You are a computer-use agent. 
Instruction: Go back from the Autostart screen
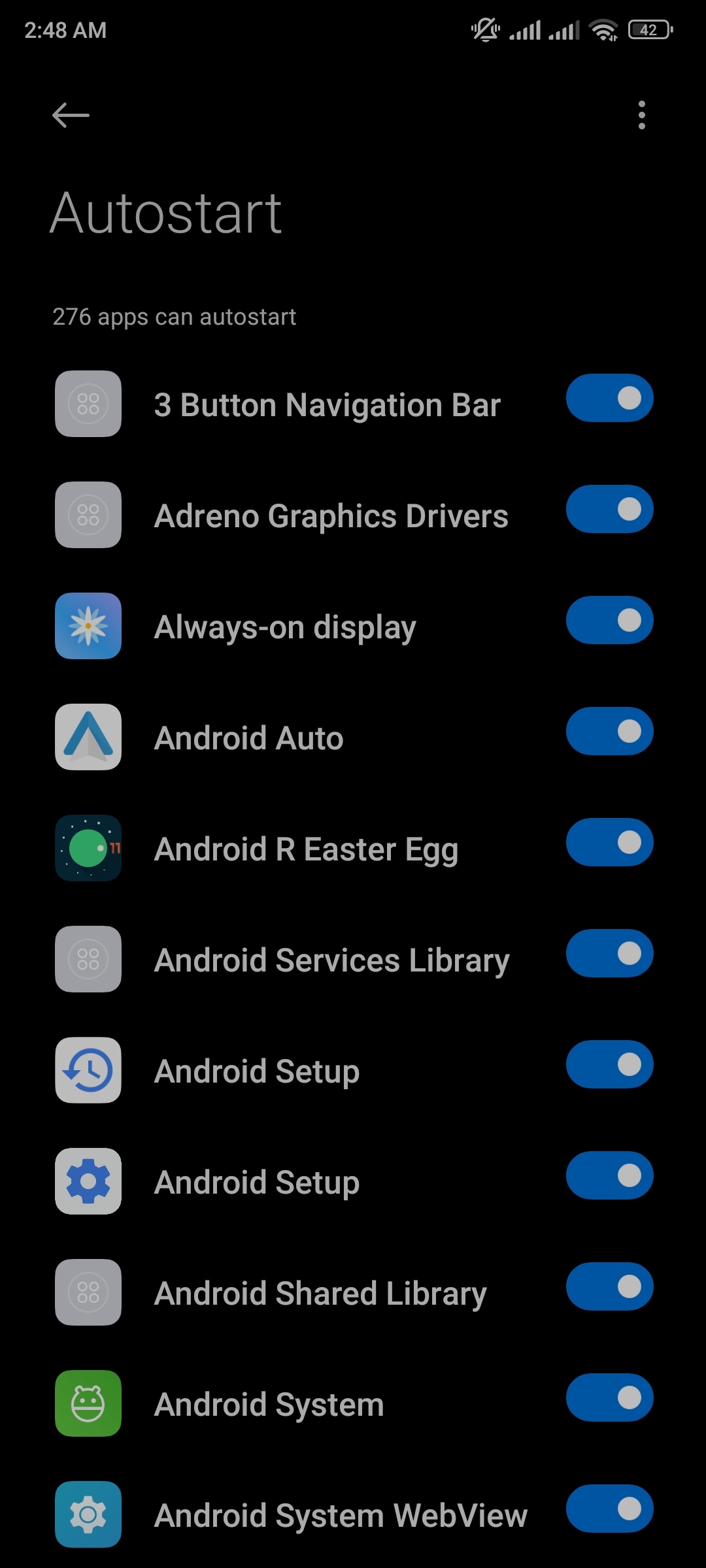tap(71, 116)
